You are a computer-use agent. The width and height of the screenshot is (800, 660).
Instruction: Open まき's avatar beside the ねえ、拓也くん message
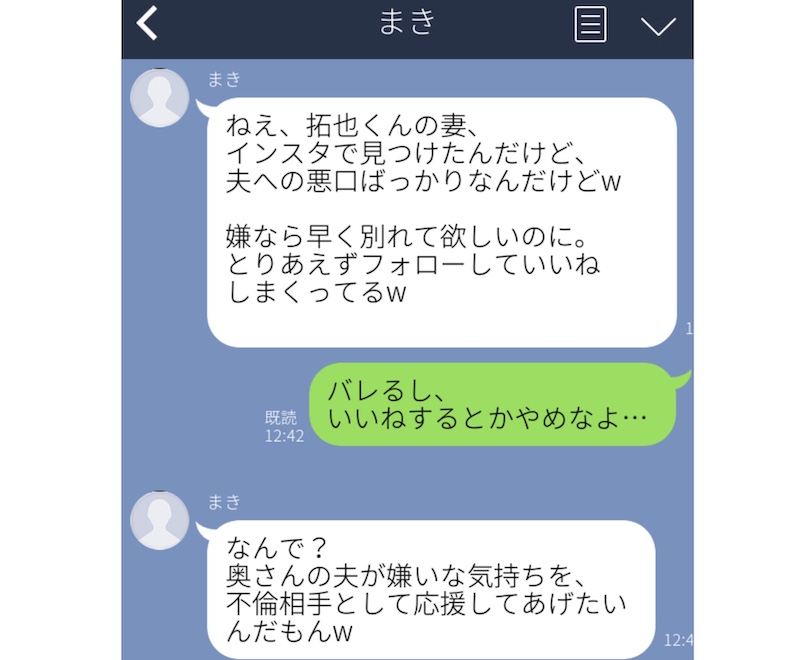click(x=160, y=98)
